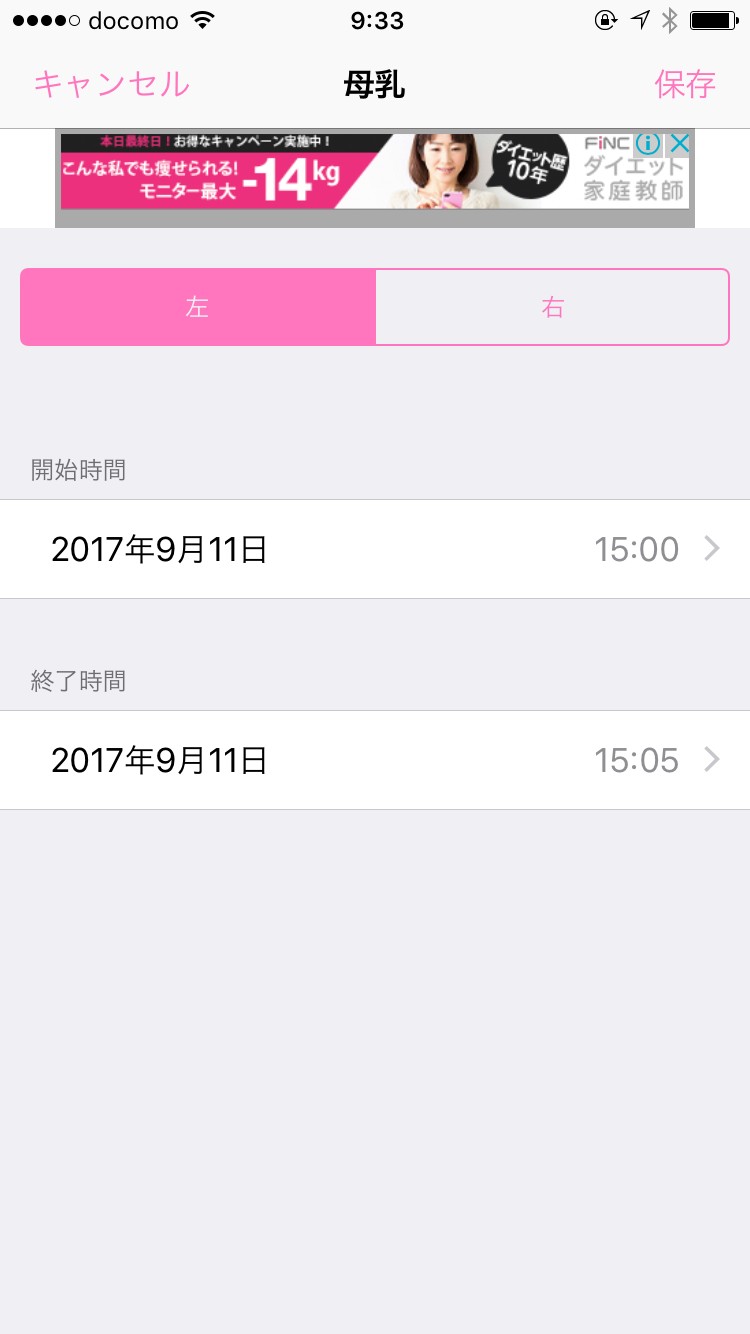Switch to the 右 (right) segment
The image size is (750, 1334).
(552, 307)
